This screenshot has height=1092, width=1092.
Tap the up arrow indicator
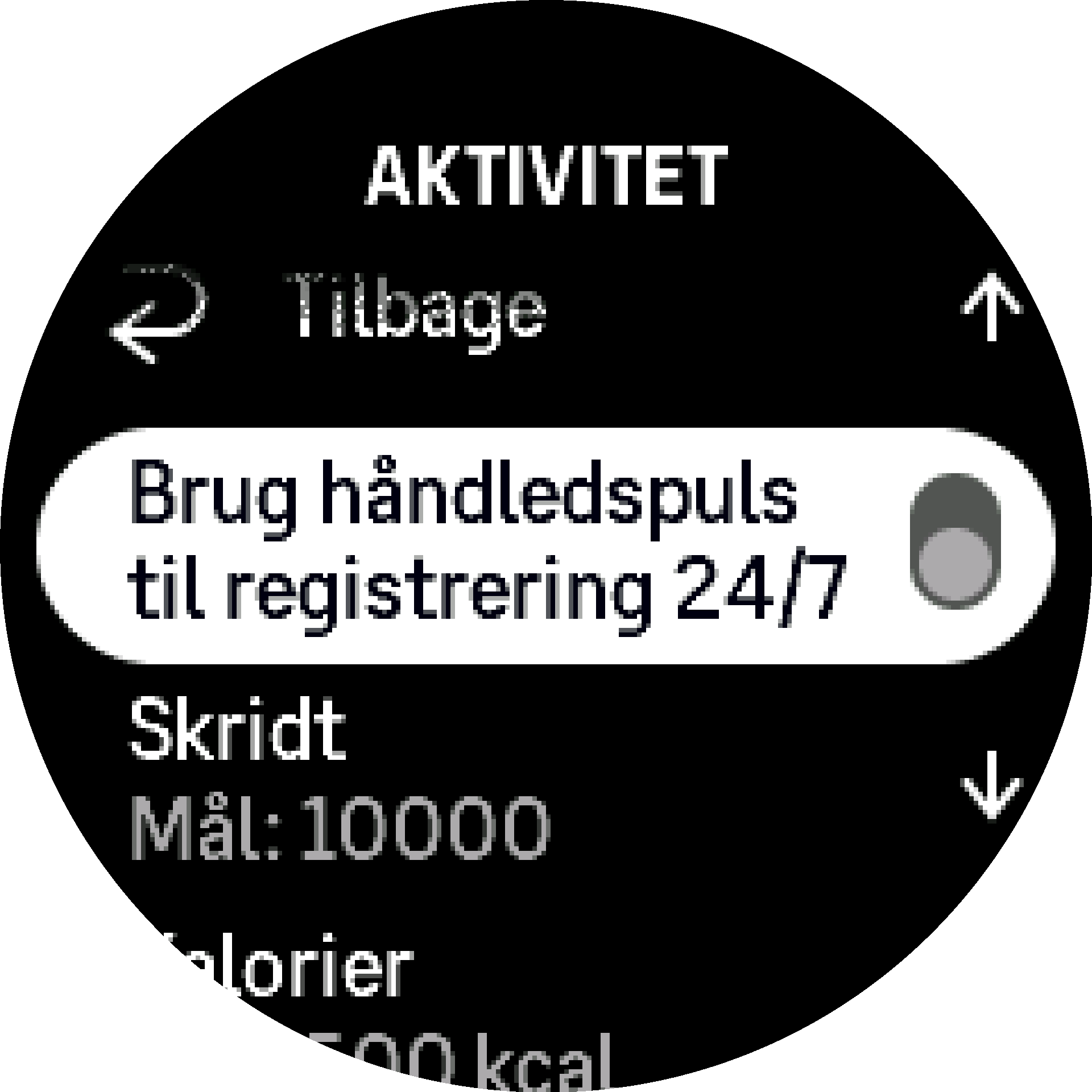point(991,308)
